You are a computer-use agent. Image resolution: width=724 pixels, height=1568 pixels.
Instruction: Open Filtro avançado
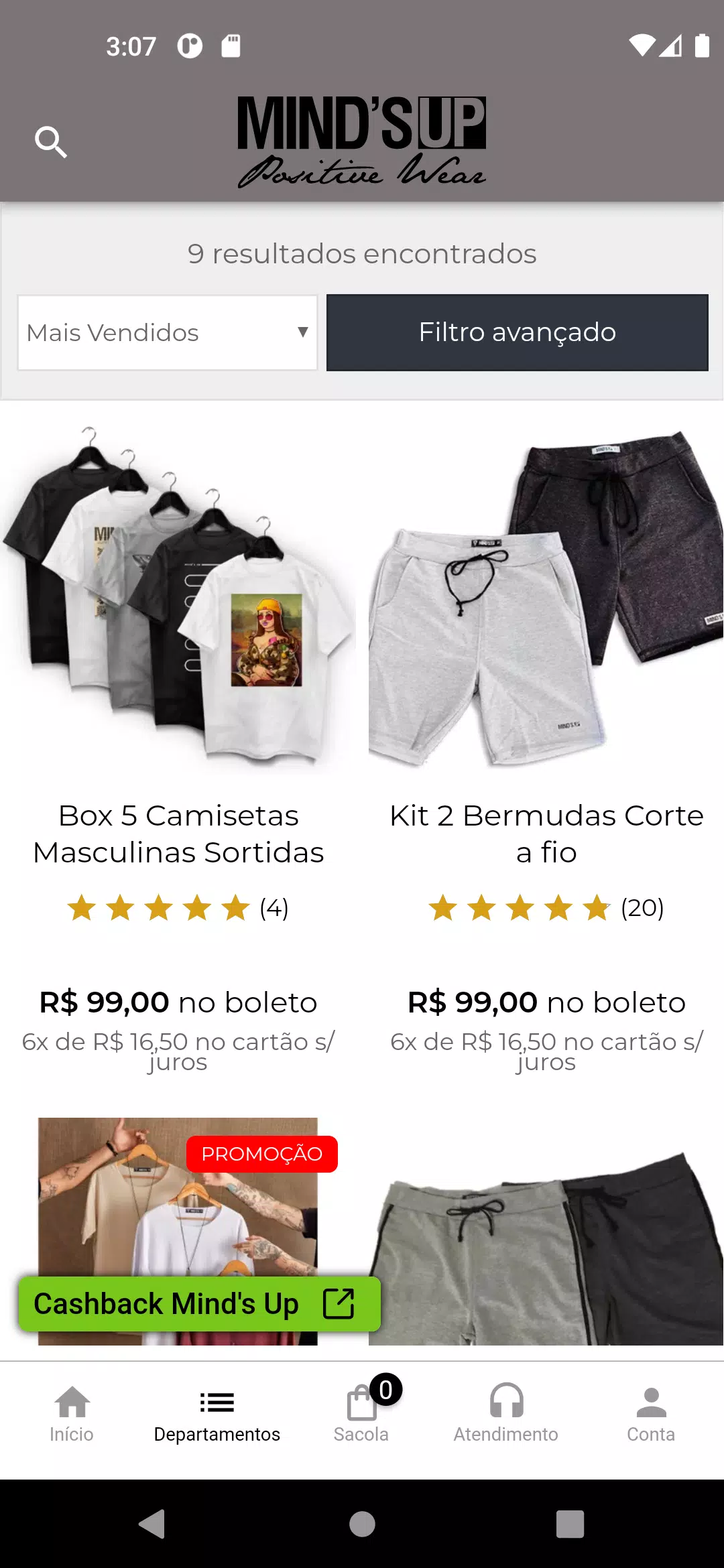[518, 332]
